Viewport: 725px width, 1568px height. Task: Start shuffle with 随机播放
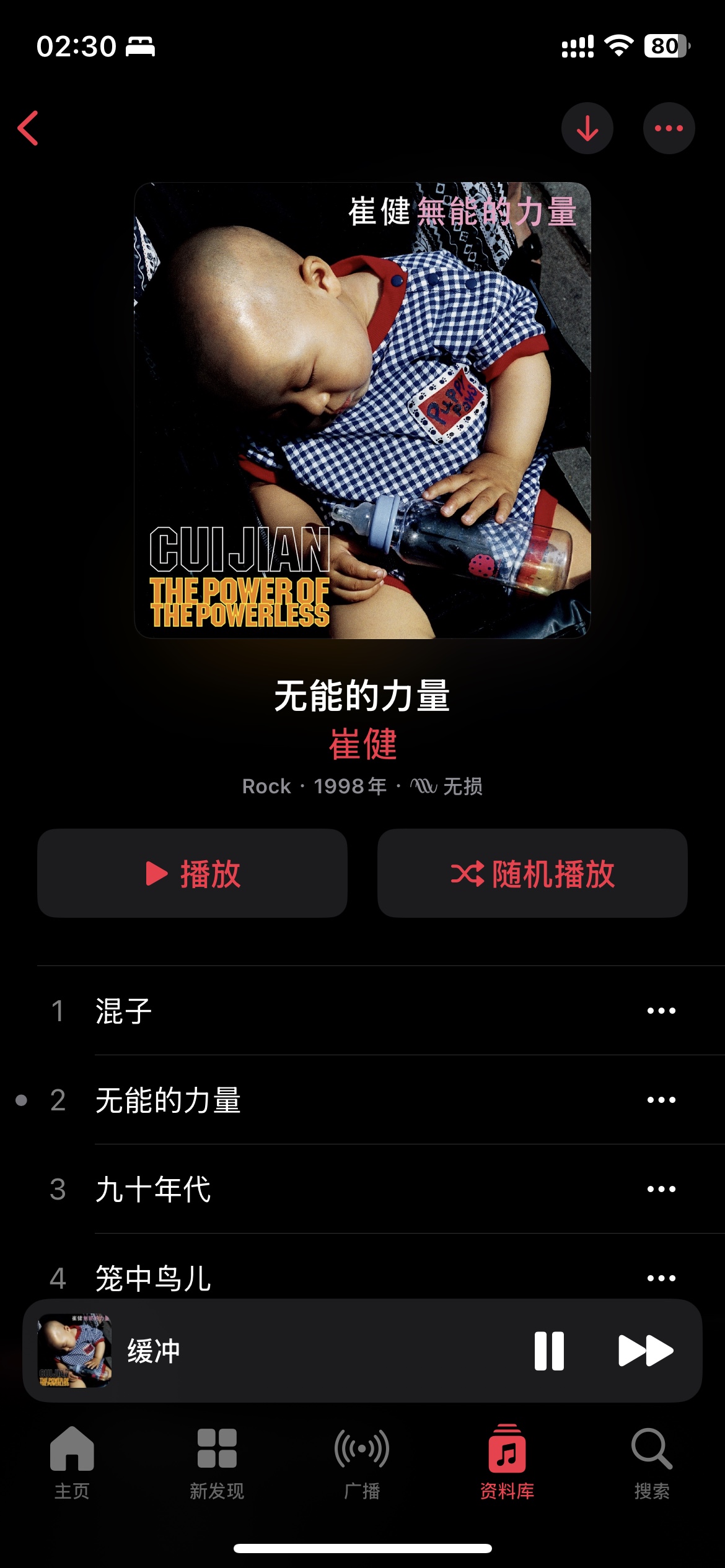532,873
